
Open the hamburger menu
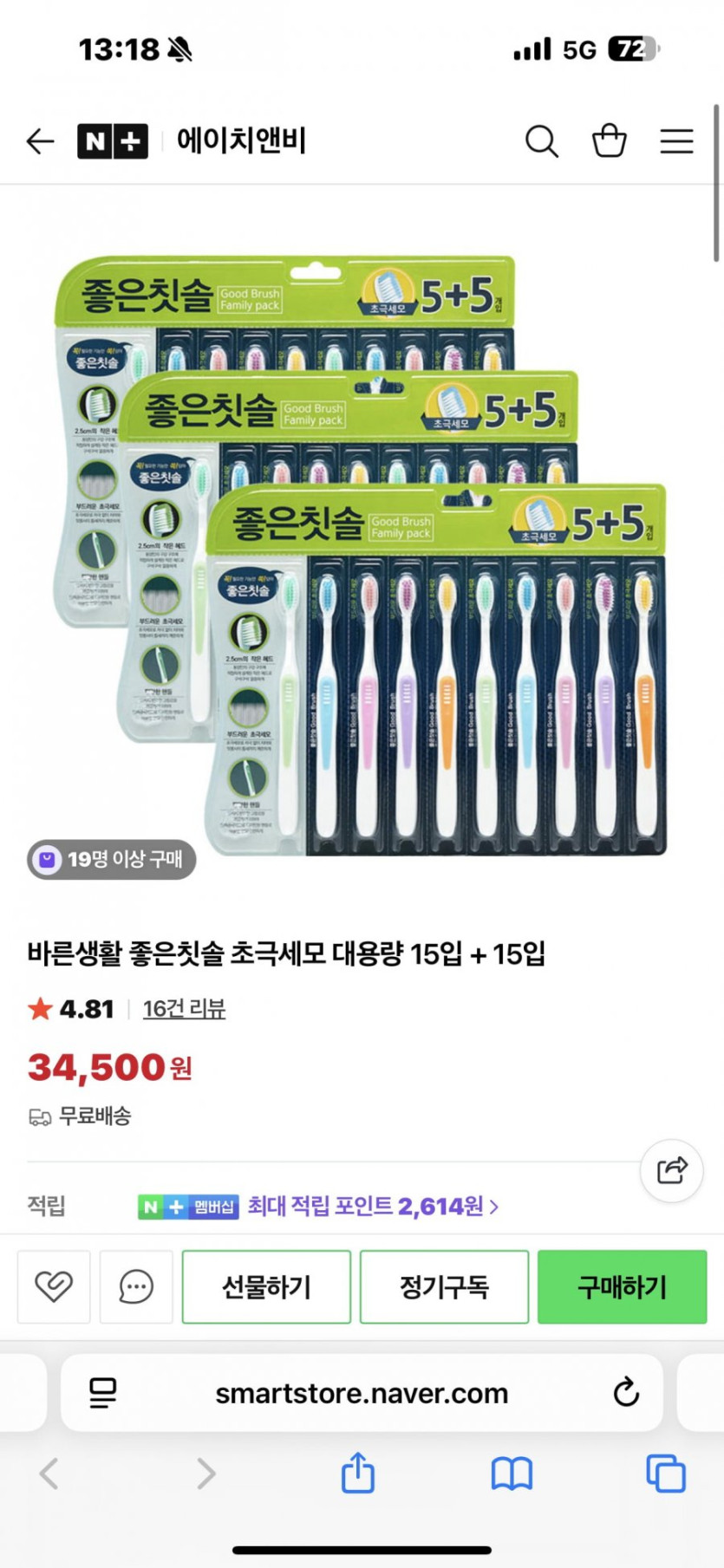coord(676,141)
